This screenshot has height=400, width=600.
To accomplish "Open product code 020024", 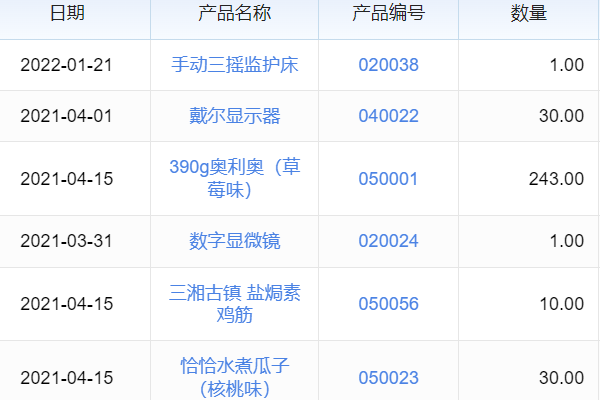I will (388, 241).
